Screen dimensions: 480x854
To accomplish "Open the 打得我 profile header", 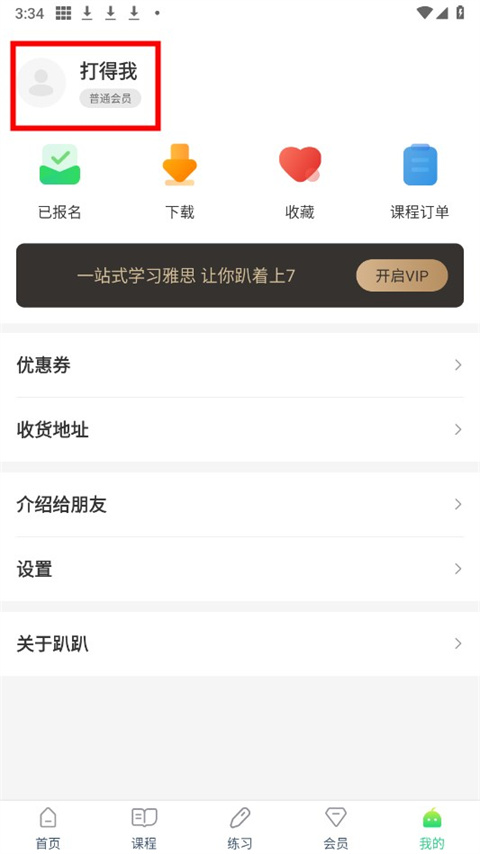I will (x=86, y=86).
